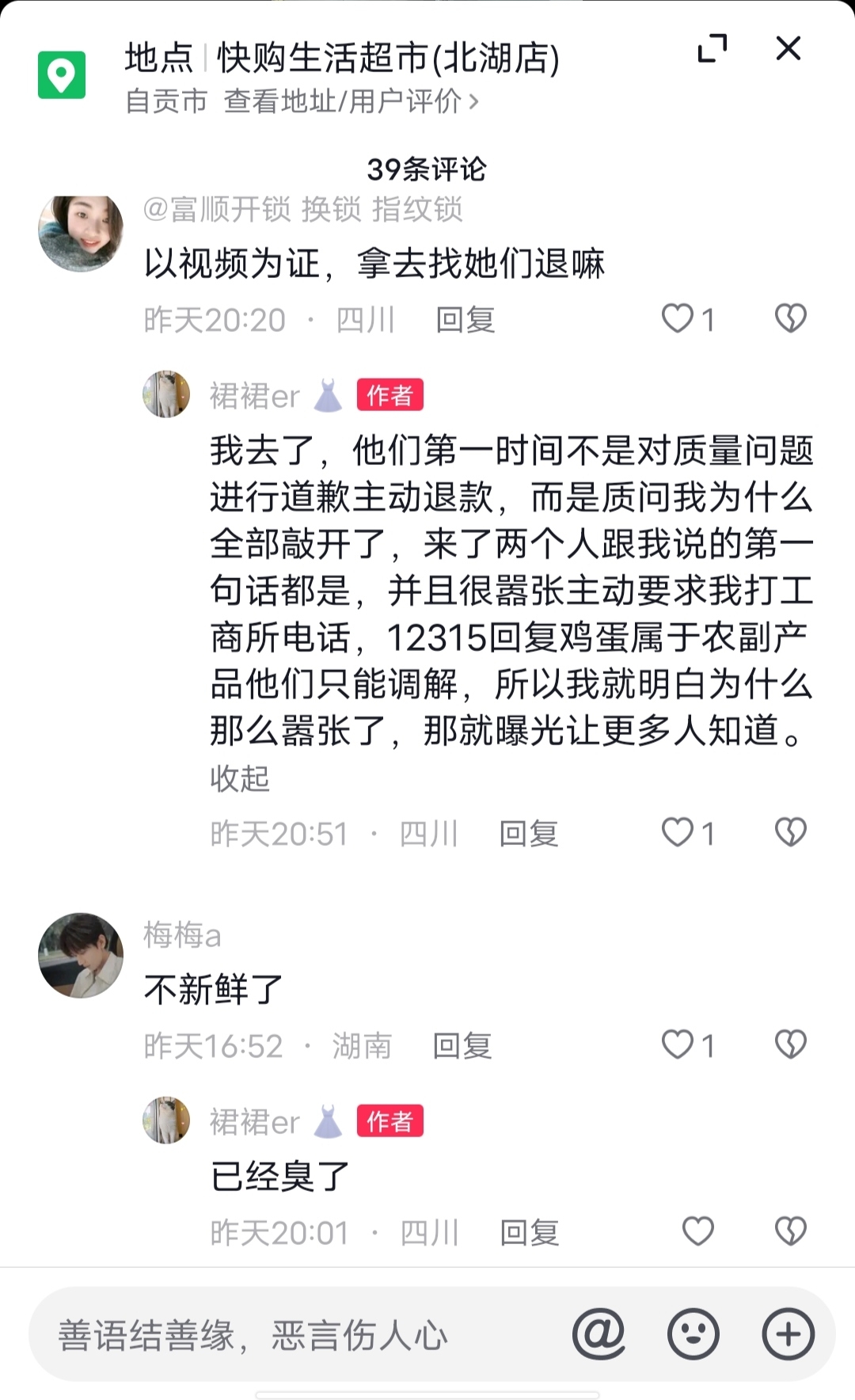This screenshot has width=855, height=1400.
Task: Expand comments panel to full screen
Action: (x=712, y=49)
